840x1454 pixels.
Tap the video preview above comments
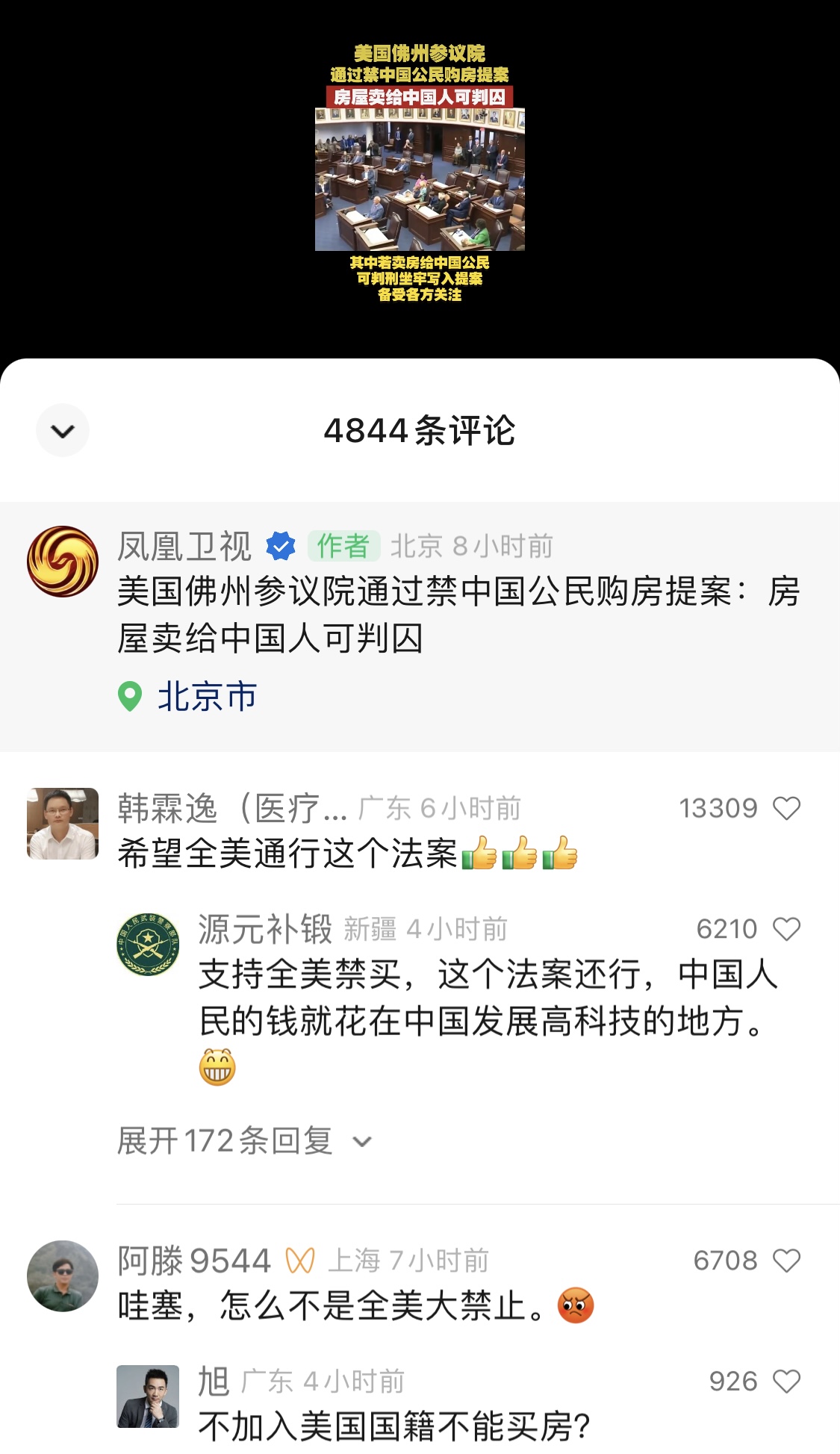(x=420, y=173)
